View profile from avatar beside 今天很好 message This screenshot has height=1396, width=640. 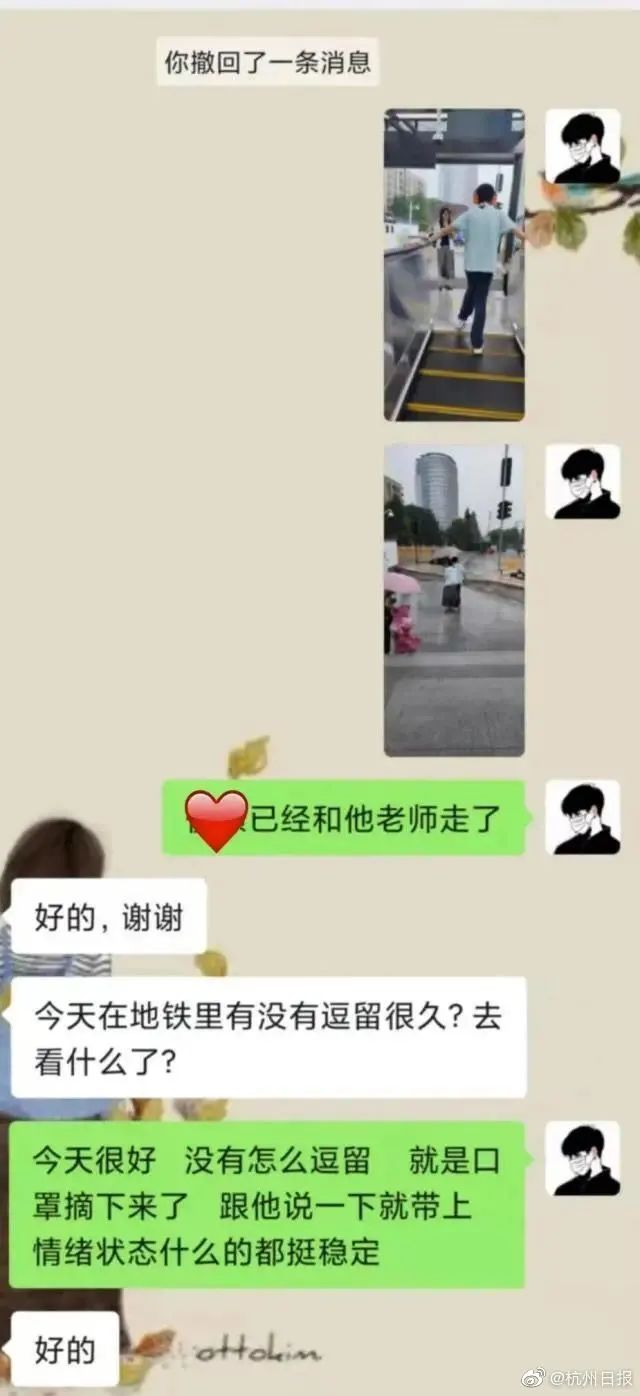(582, 1158)
